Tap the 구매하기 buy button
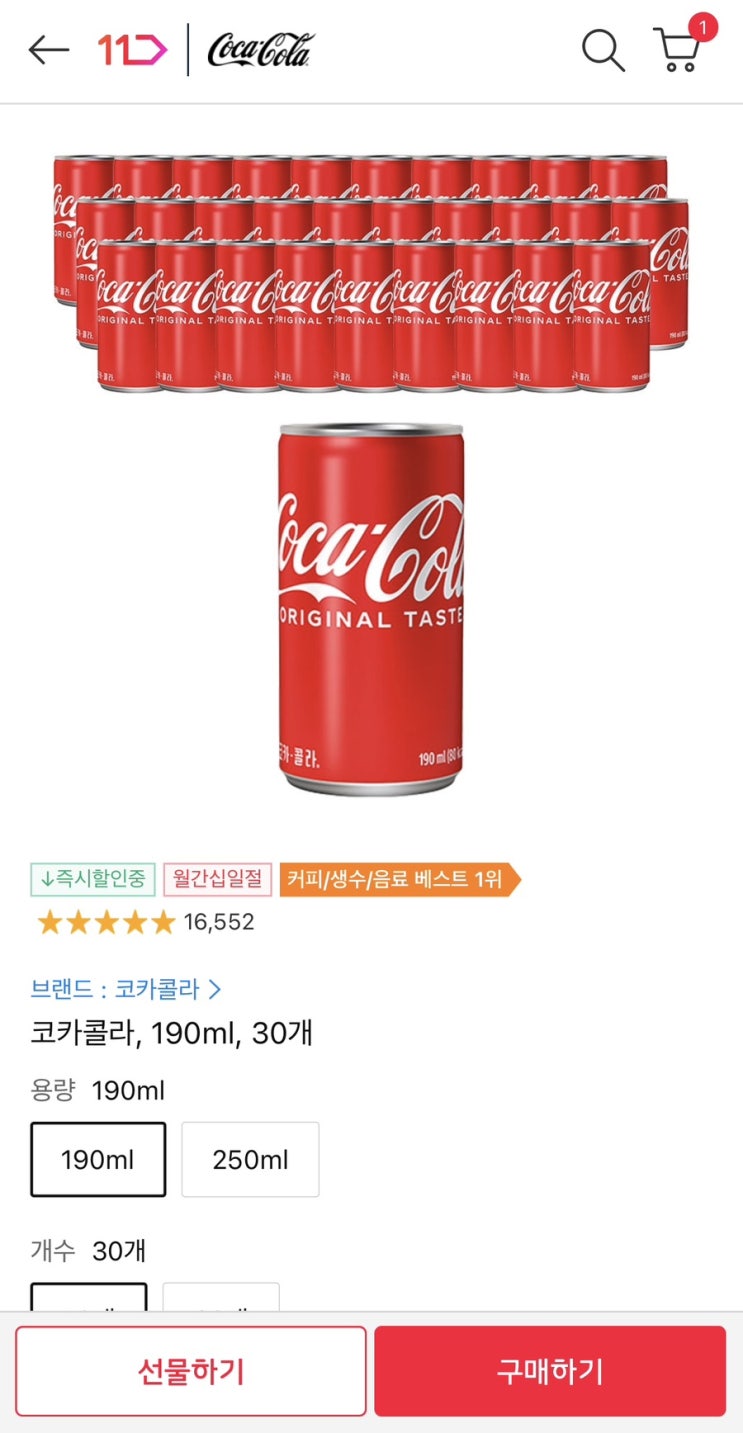743x1433 pixels. coord(550,1371)
